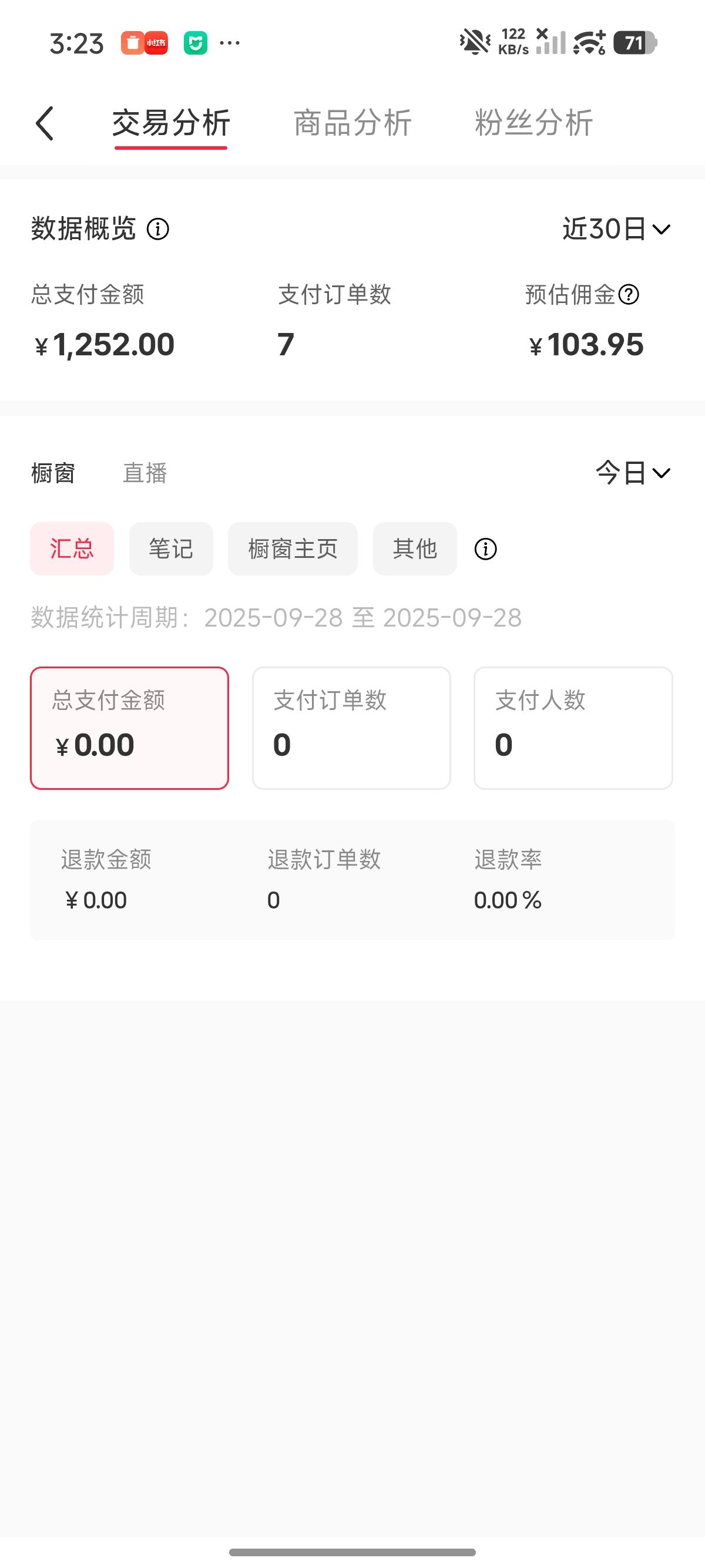Go back using the top-left arrow
The width and height of the screenshot is (705, 1568).
click(45, 123)
